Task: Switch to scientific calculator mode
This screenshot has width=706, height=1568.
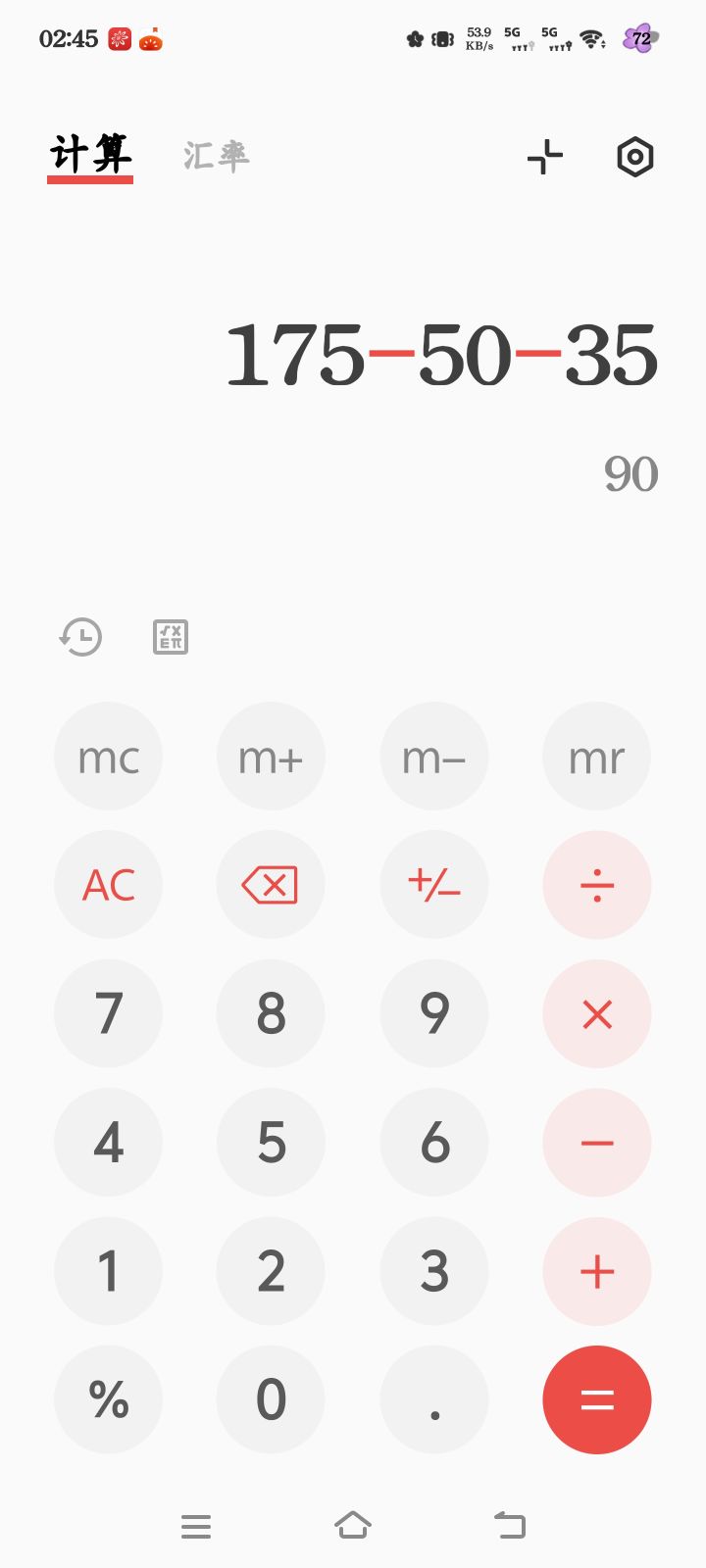Action: coord(171,637)
